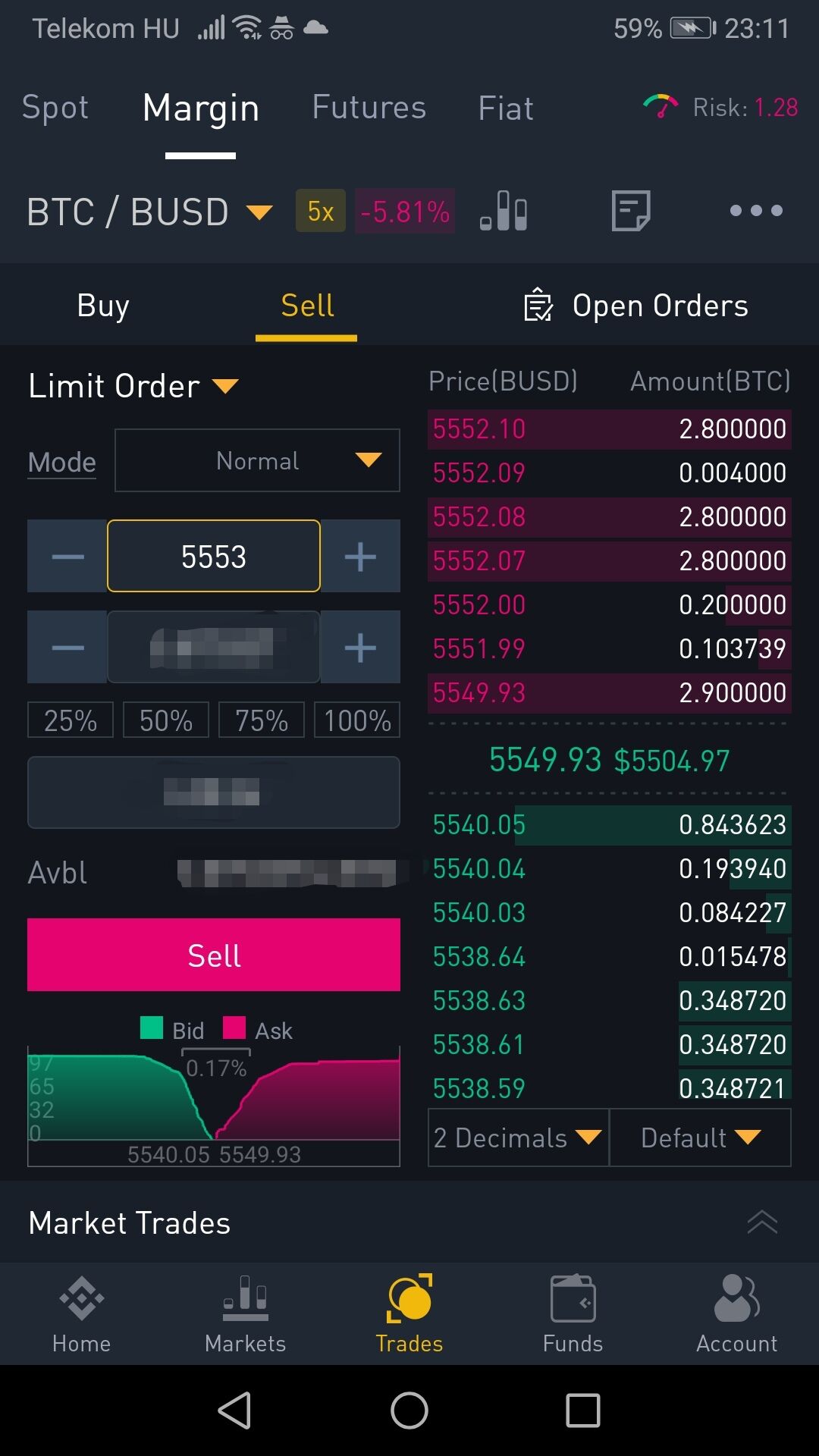The height and width of the screenshot is (1456, 819).
Task: Switch to the Spot trading tab
Action: tap(55, 108)
